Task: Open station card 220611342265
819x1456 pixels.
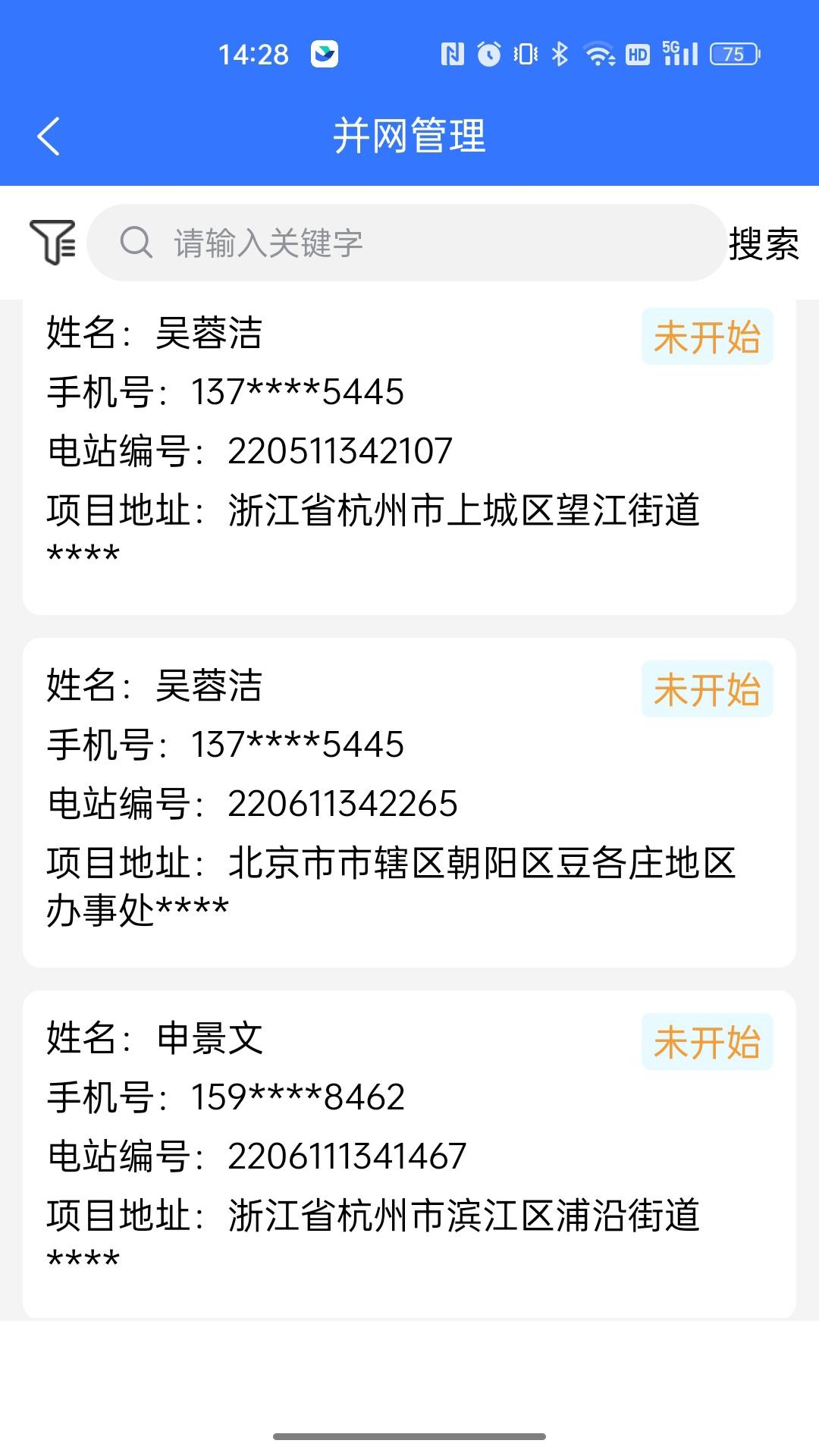Action: click(x=409, y=802)
